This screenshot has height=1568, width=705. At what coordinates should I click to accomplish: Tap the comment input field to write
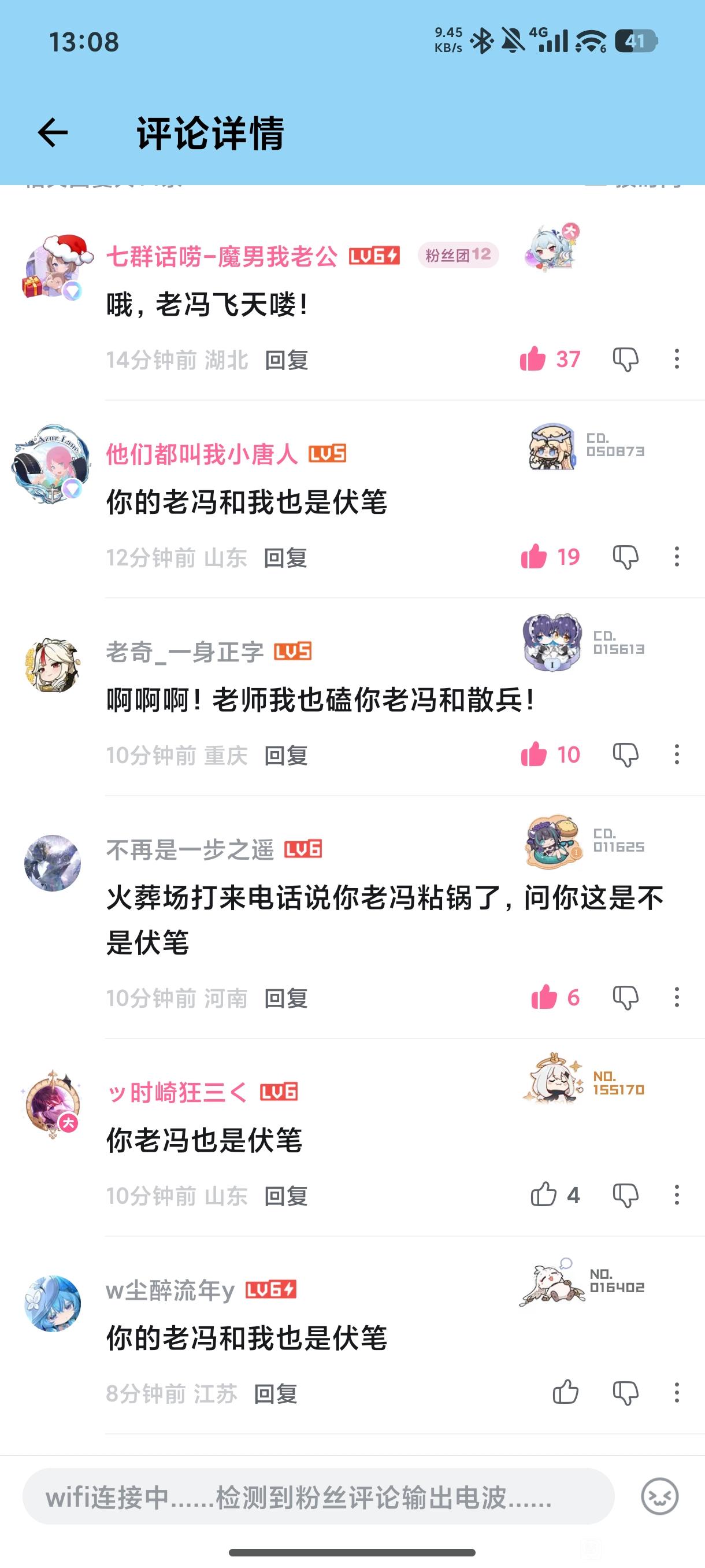[318, 1497]
